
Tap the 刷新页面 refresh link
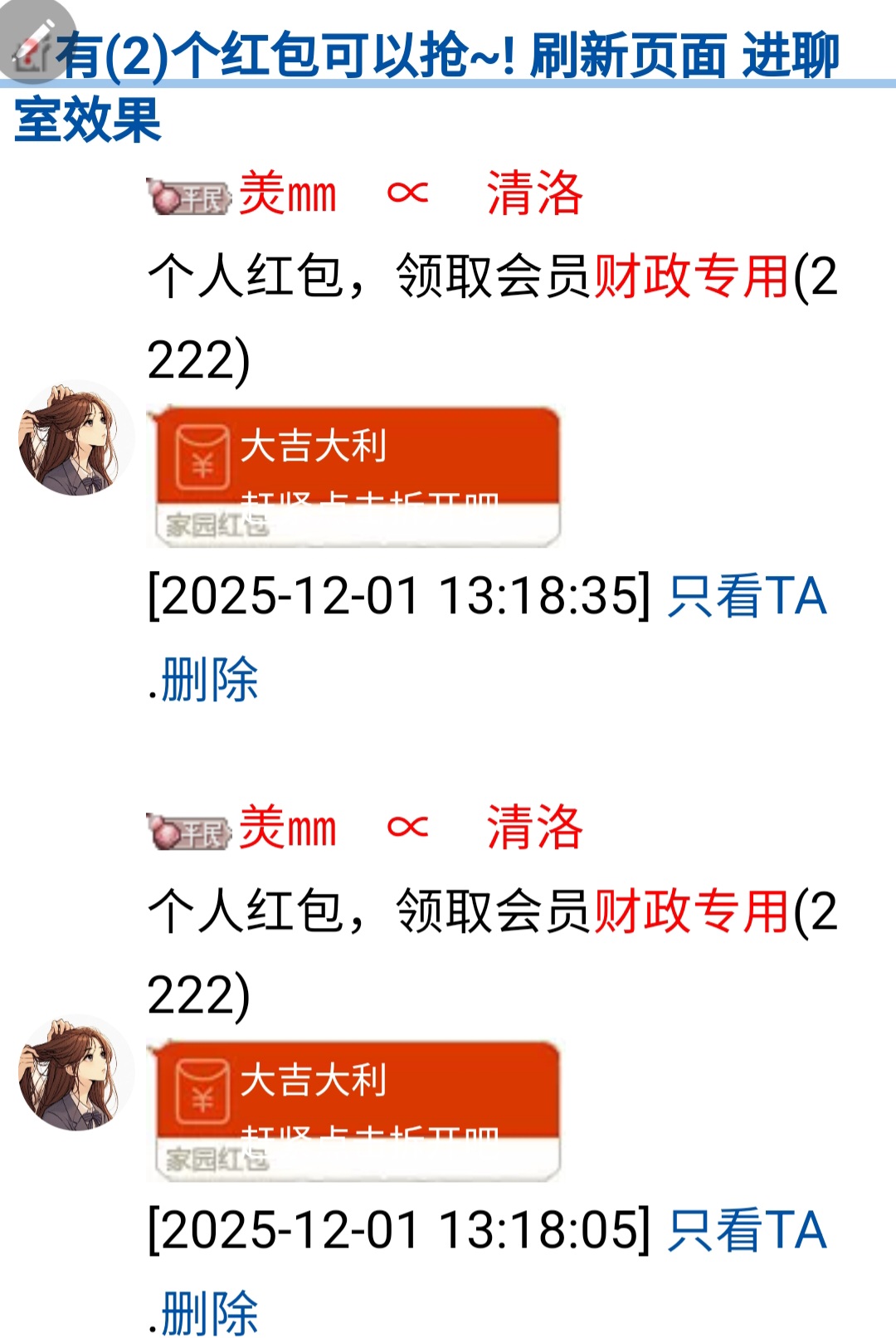[x=628, y=56]
